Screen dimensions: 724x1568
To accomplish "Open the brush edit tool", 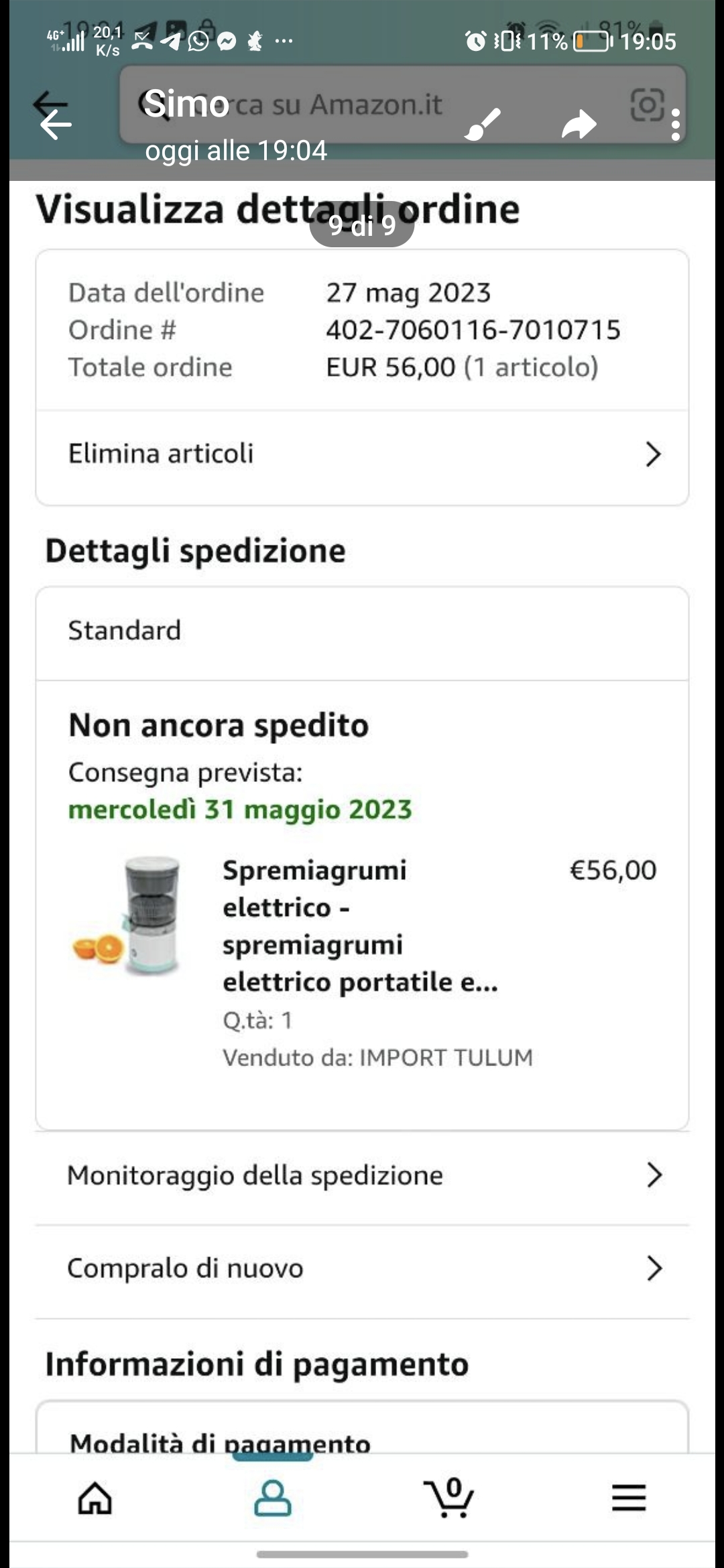I will (x=483, y=124).
